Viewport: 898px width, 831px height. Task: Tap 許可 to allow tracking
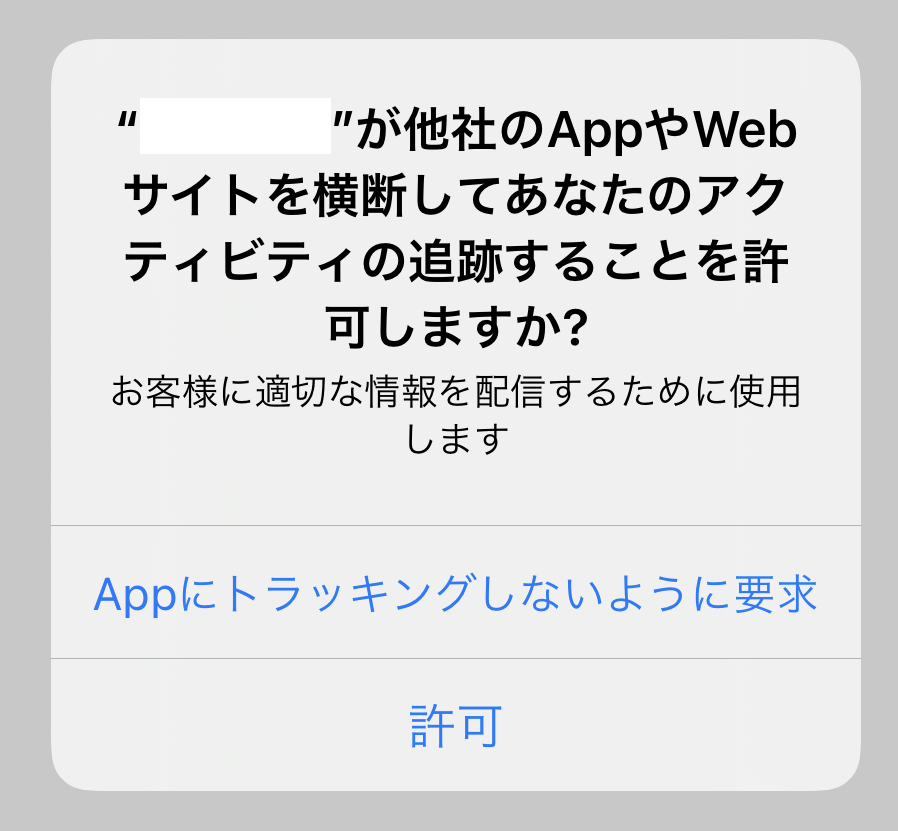click(x=455, y=726)
